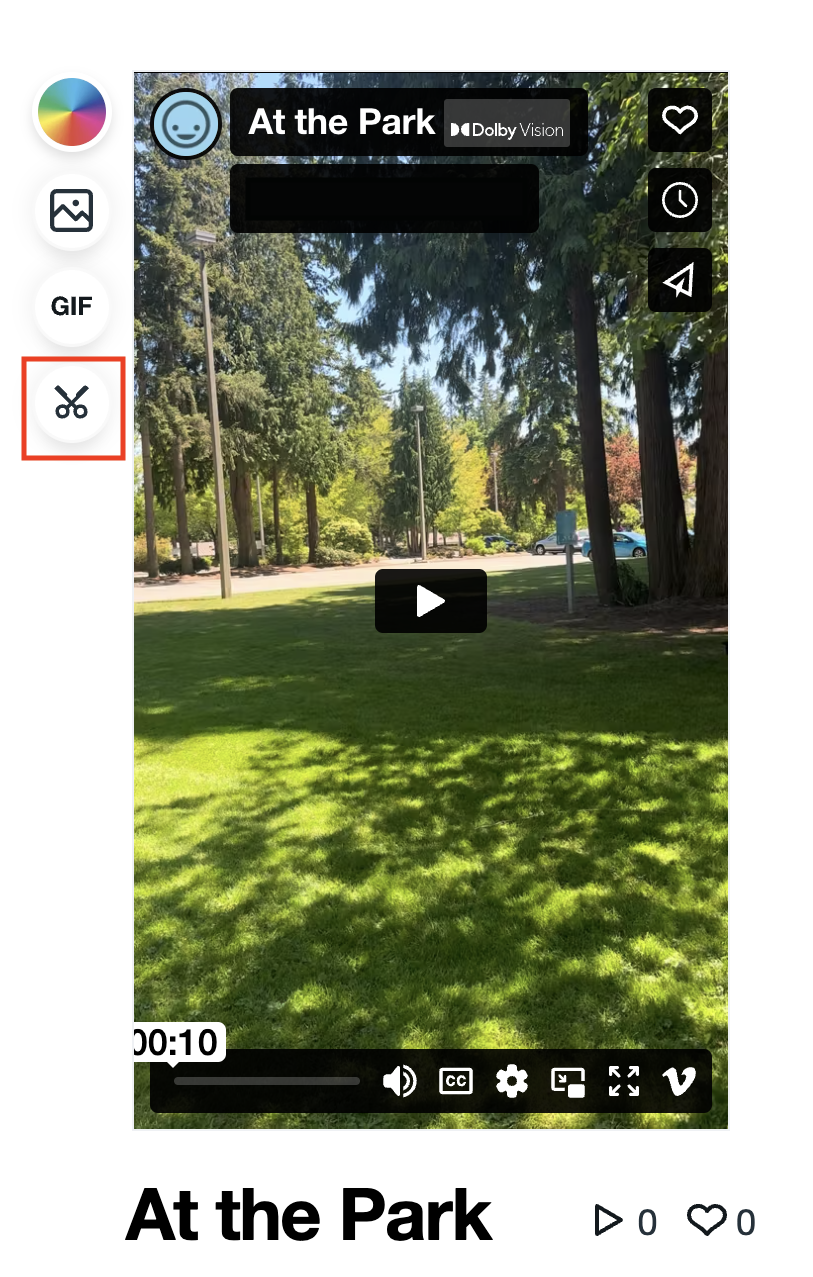Open player settings gear
This screenshot has height=1277, width=813.
coord(512,1081)
